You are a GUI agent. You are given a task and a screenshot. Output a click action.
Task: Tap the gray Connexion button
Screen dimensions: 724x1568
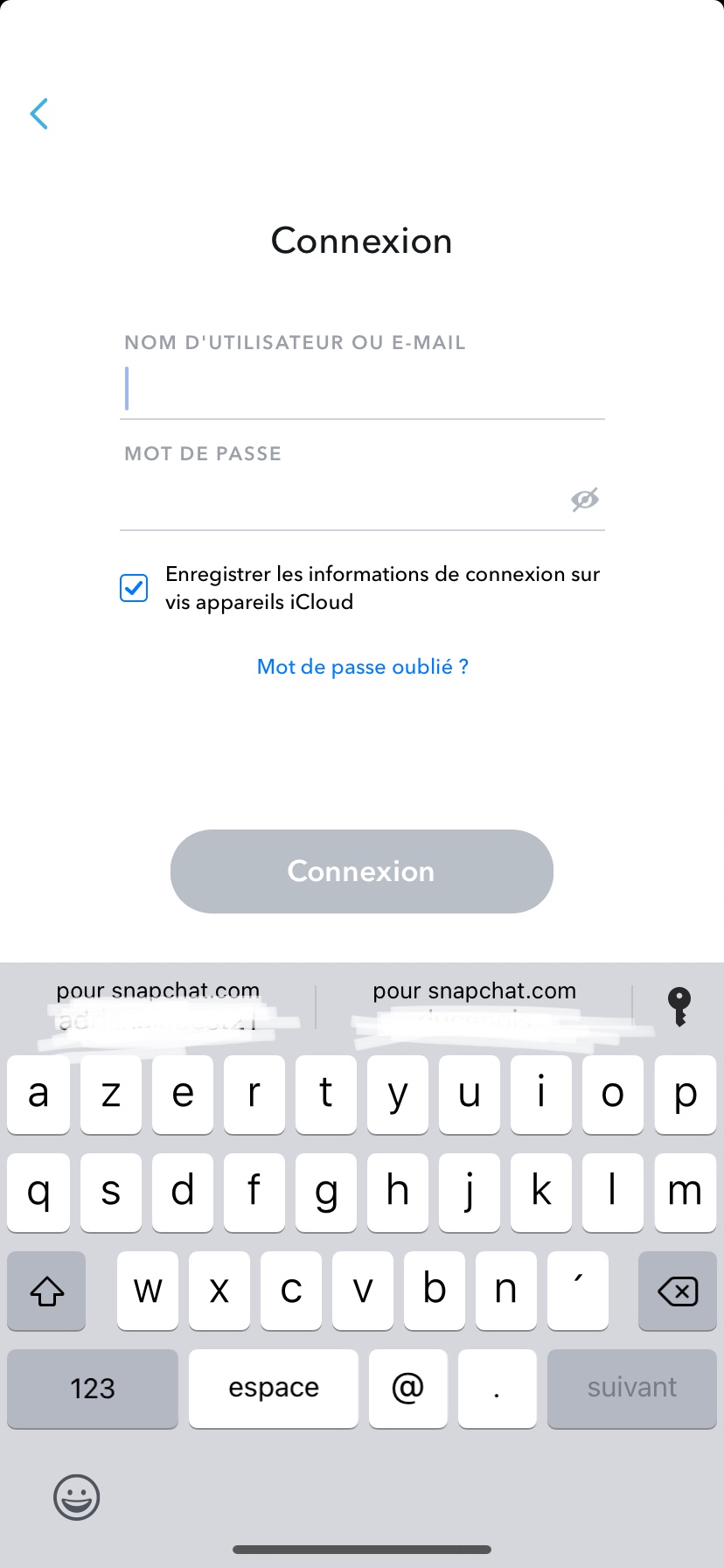tap(362, 871)
